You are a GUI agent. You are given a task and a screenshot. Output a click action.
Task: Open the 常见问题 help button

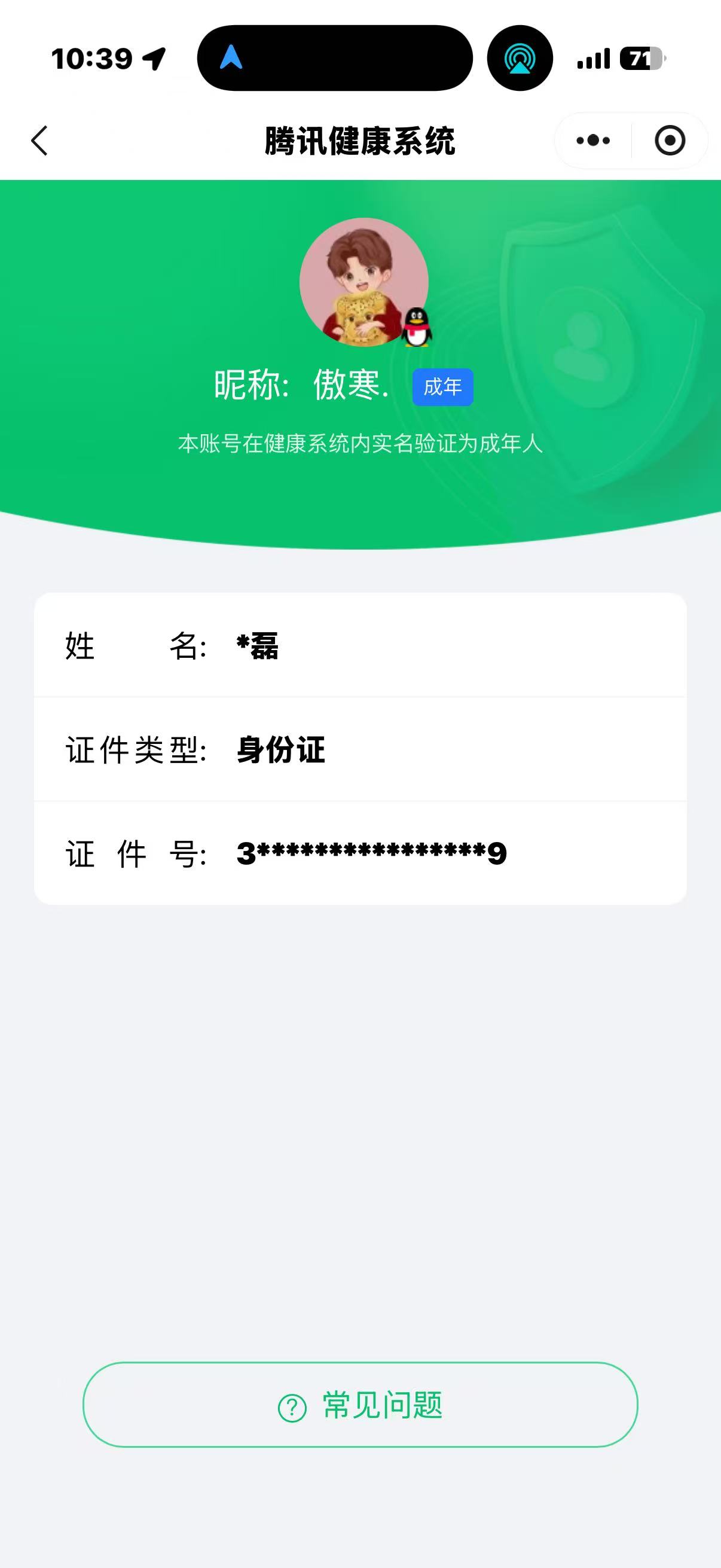point(360,1405)
